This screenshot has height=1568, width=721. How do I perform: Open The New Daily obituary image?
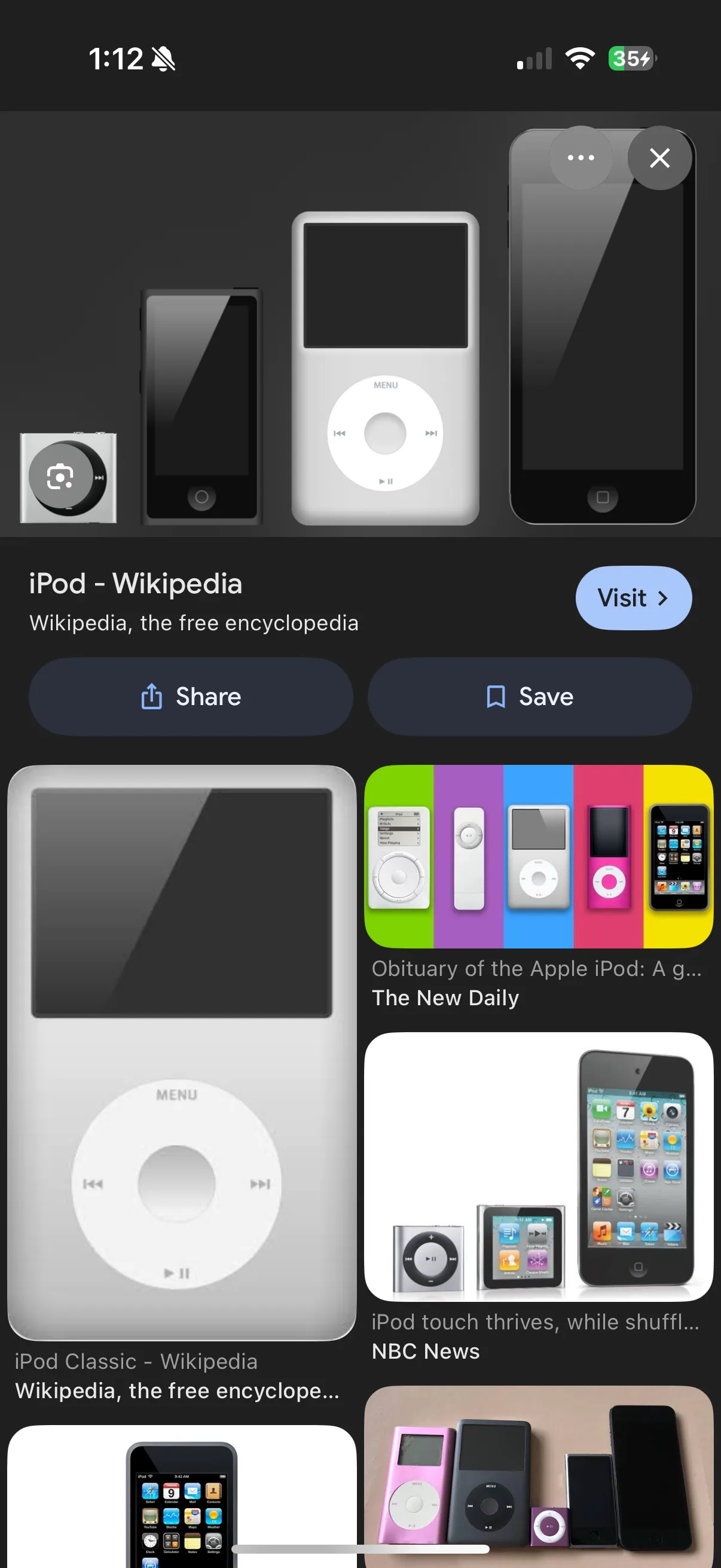pyautogui.click(x=539, y=856)
